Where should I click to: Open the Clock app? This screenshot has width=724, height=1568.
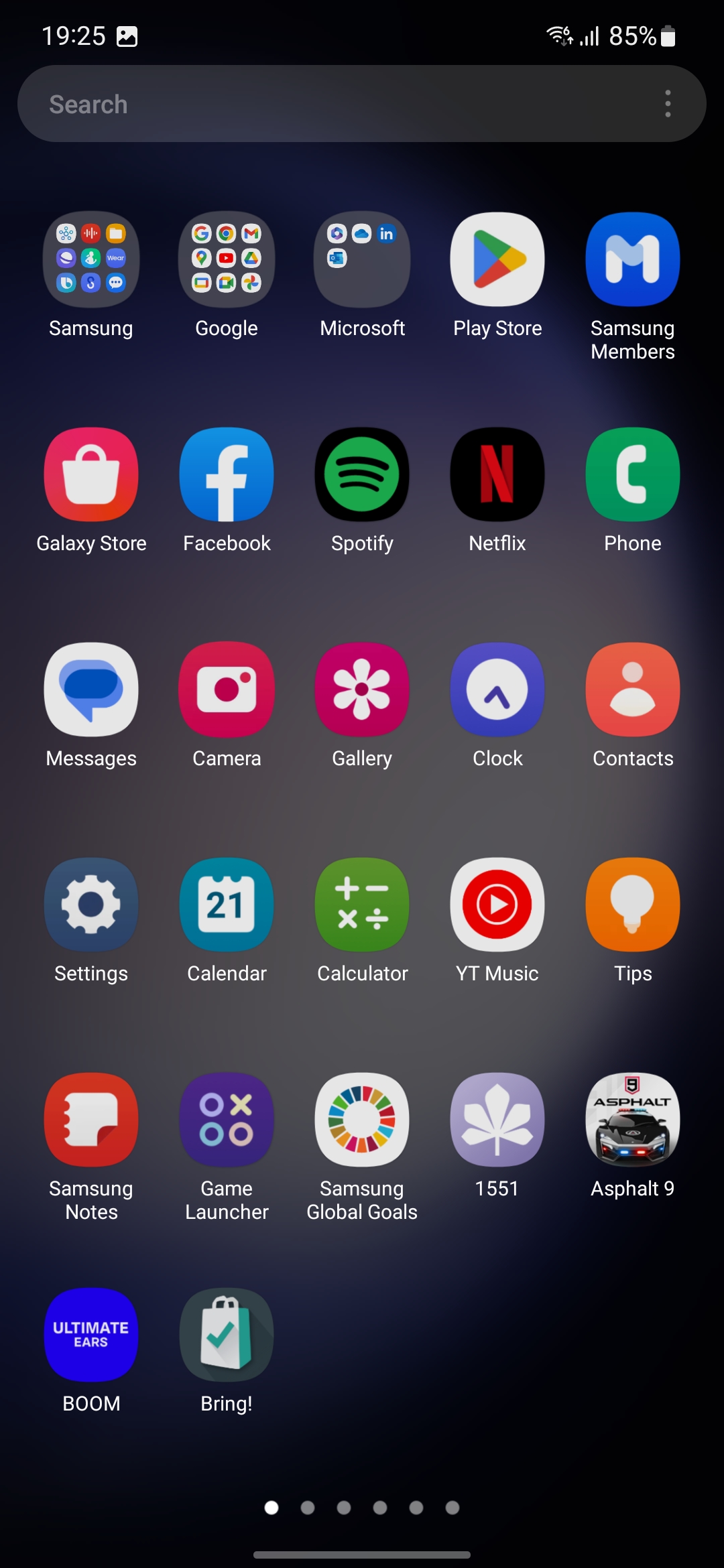pos(497,690)
